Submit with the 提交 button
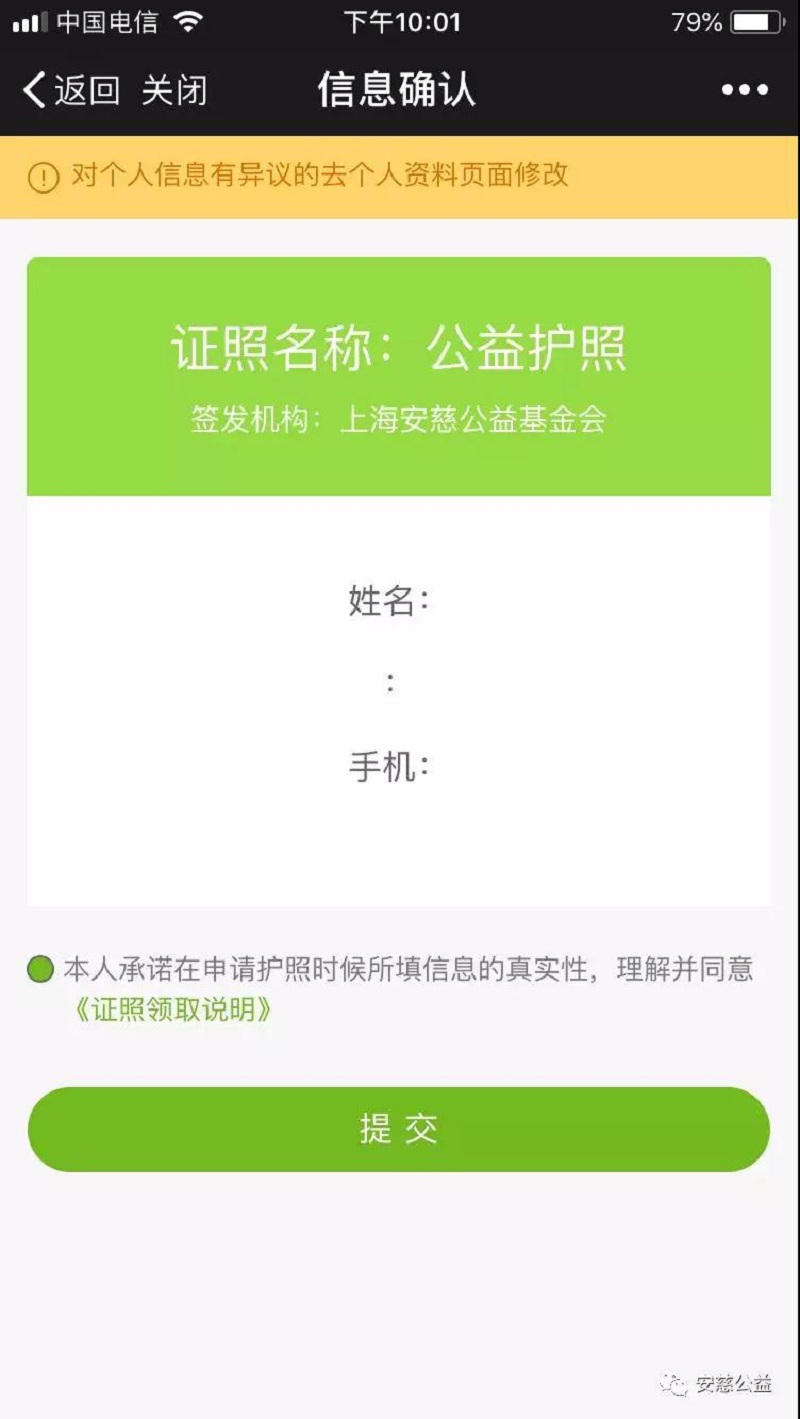The image size is (800, 1419). (399, 1129)
